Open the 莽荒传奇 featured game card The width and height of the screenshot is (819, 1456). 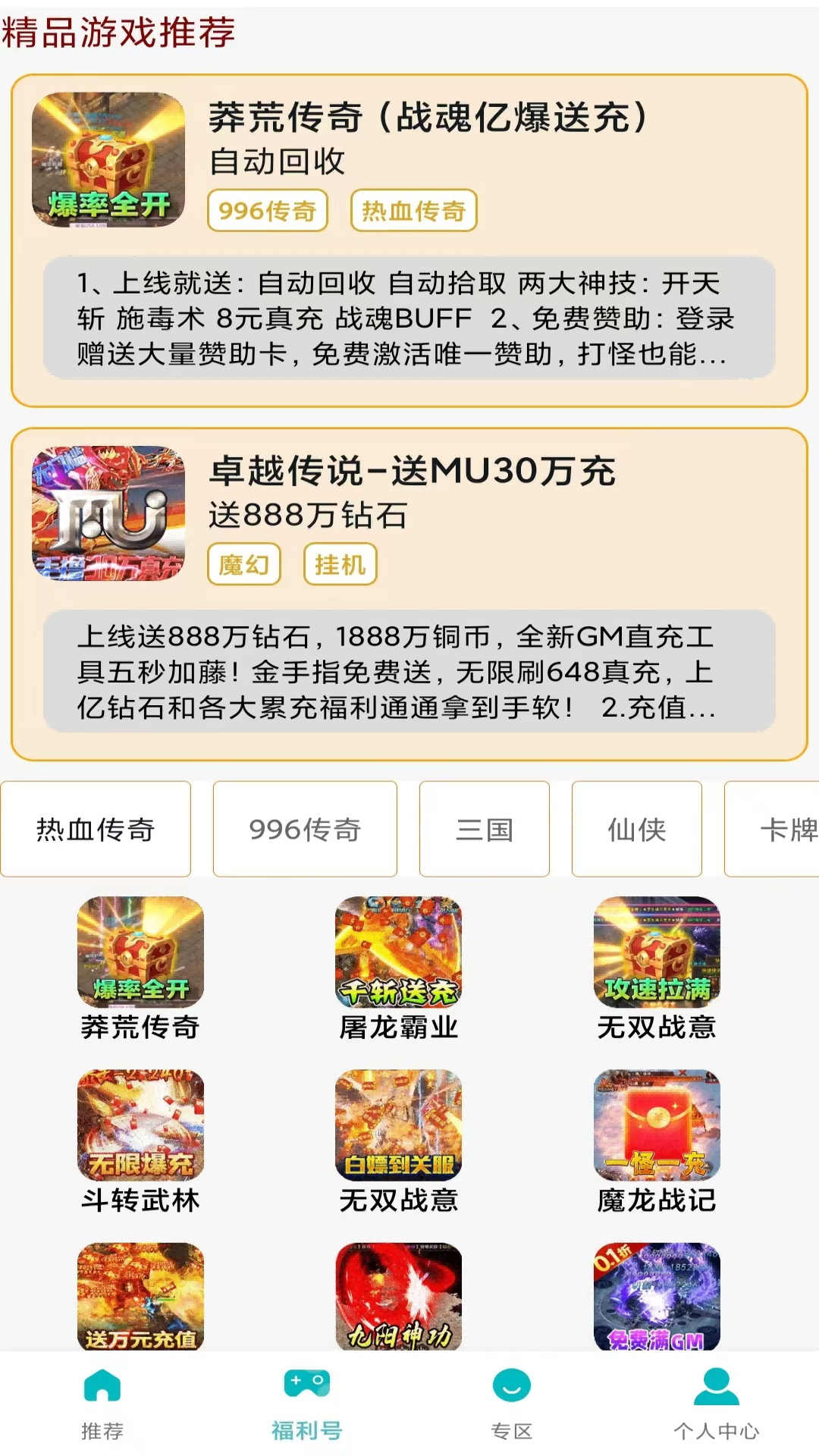pos(409,240)
